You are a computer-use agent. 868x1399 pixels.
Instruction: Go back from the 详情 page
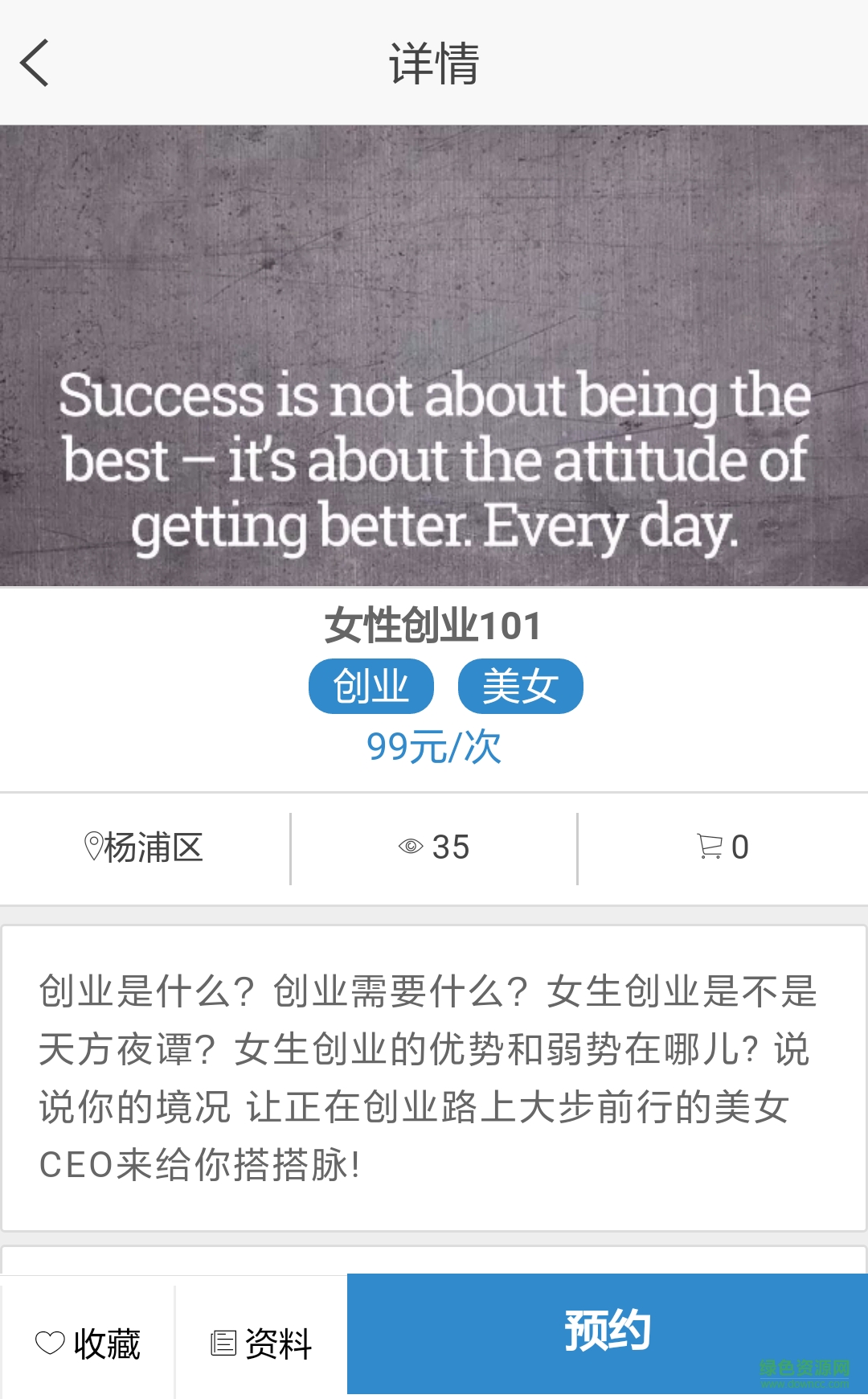click(35, 63)
